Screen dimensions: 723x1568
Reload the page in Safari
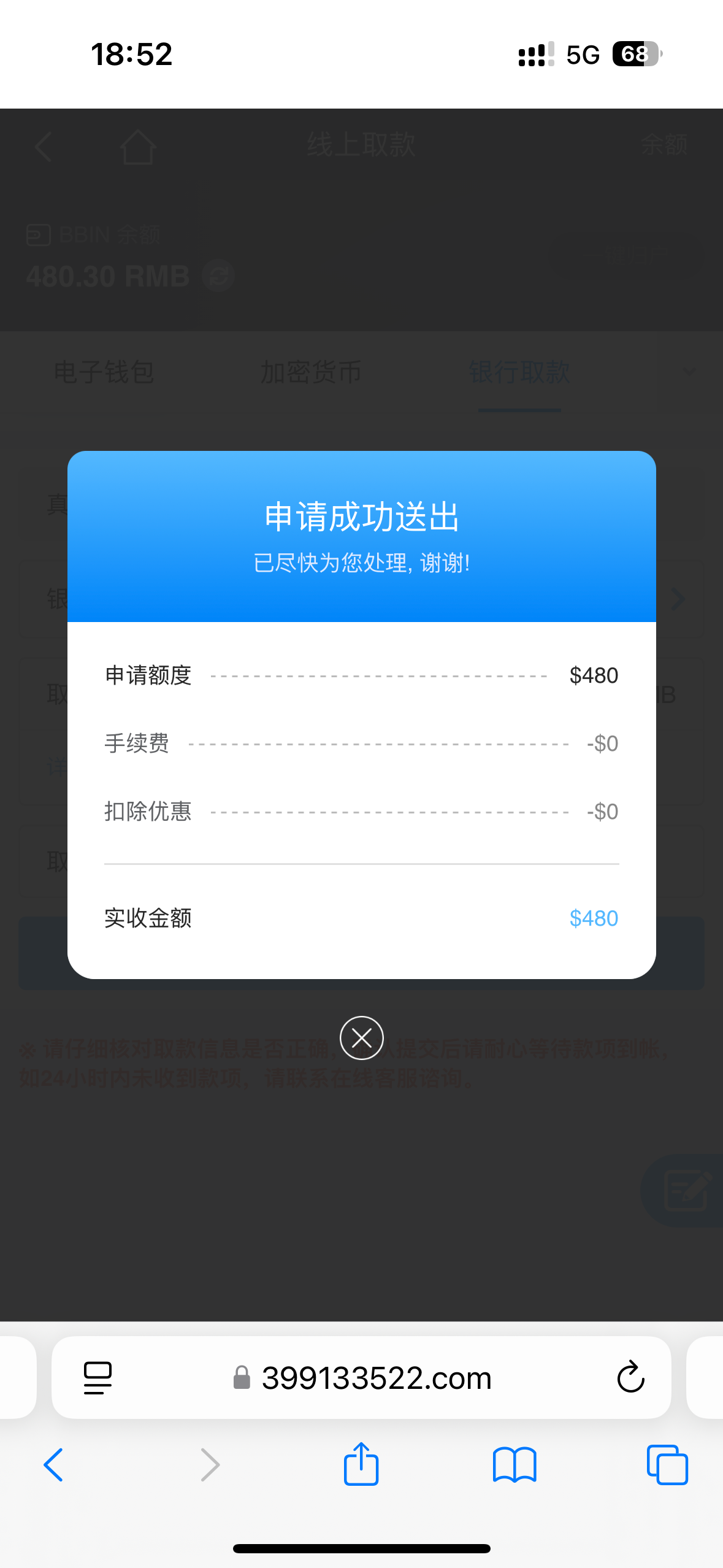point(630,1378)
